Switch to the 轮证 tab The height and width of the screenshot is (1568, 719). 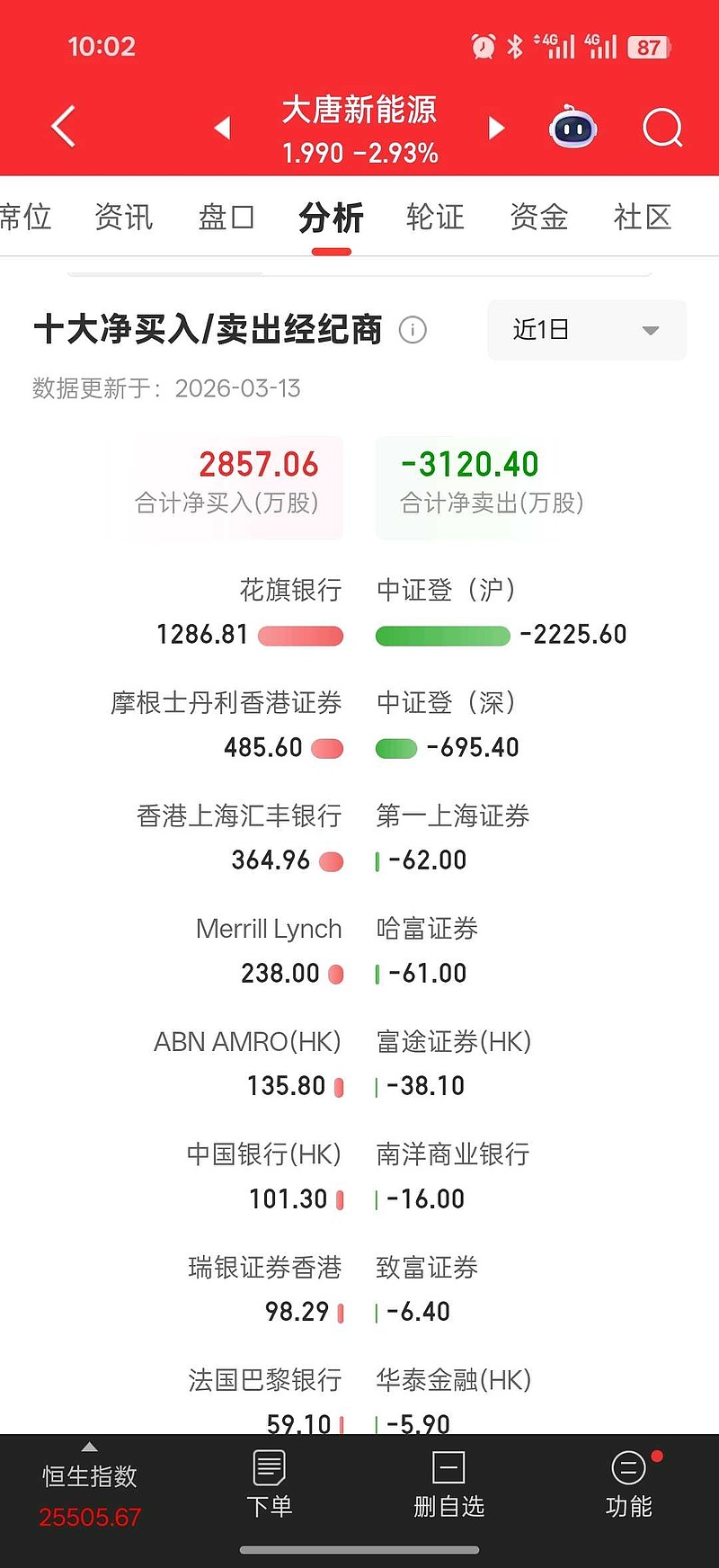435,218
